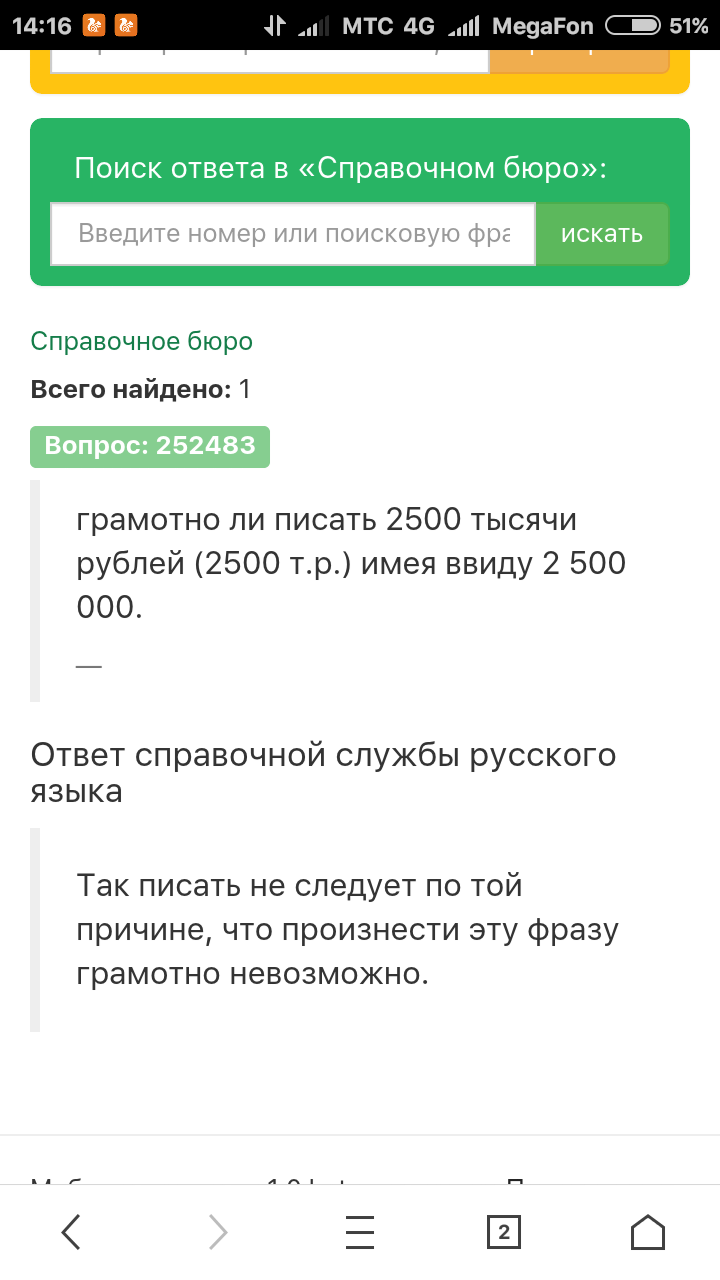Open the browser menu
This screenshot has width=720, height=1280.
click(360, 1232)
